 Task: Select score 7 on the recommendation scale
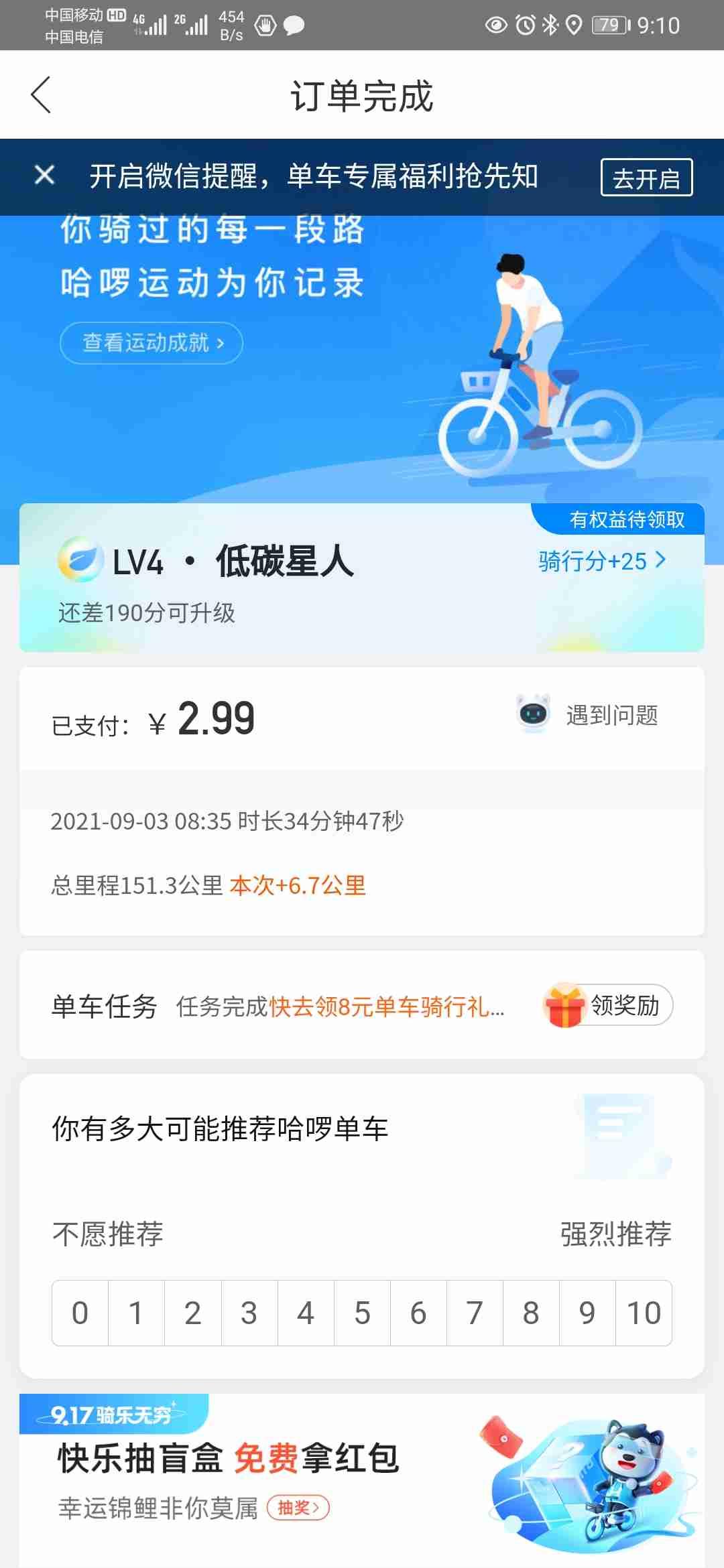pyautogui.click(x=475, y=1313)
